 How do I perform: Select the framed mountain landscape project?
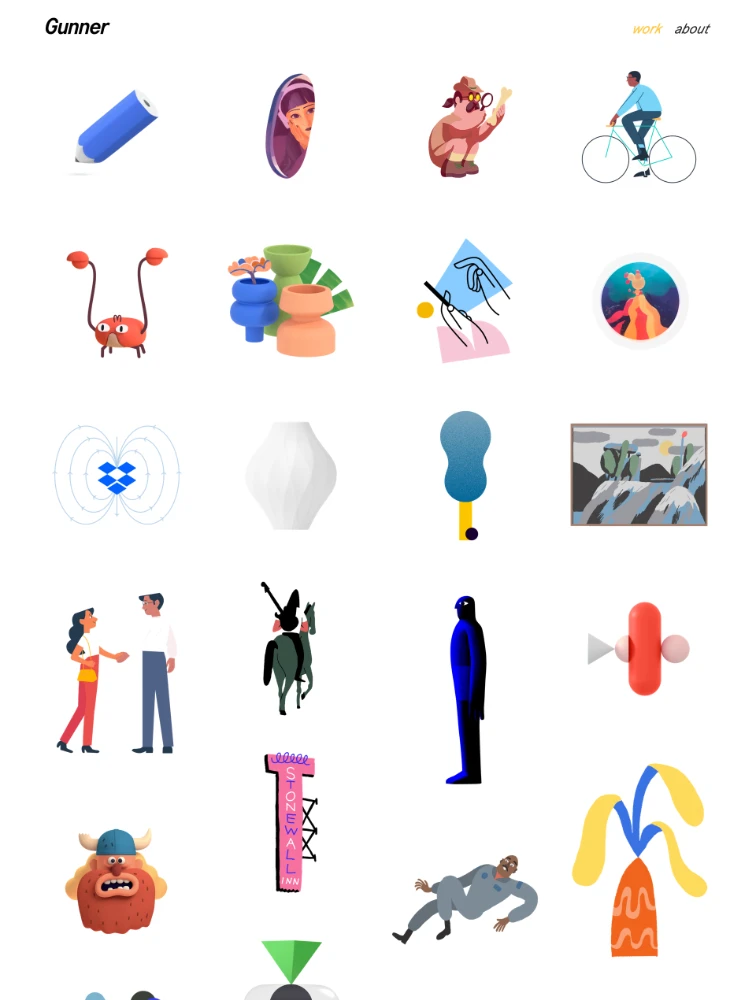point(638,475)
